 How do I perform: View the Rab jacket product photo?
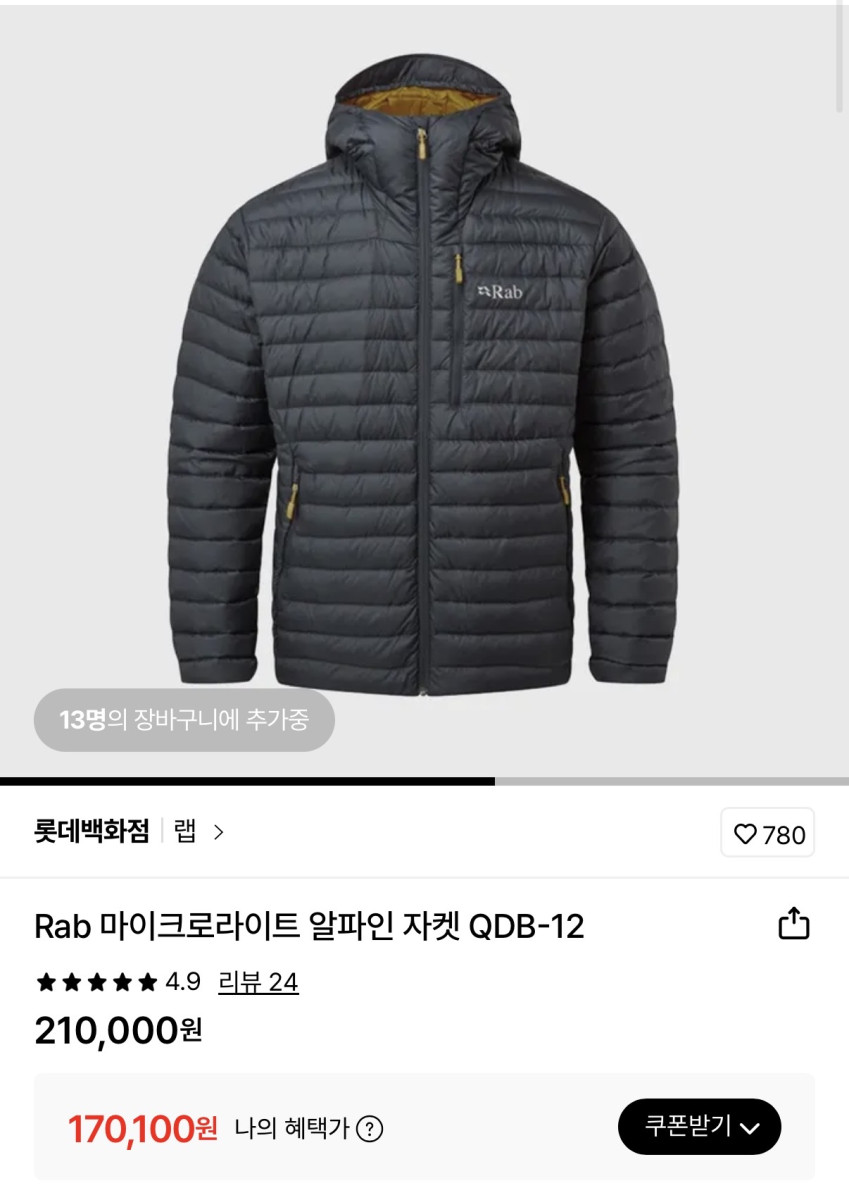coord(424,380)
